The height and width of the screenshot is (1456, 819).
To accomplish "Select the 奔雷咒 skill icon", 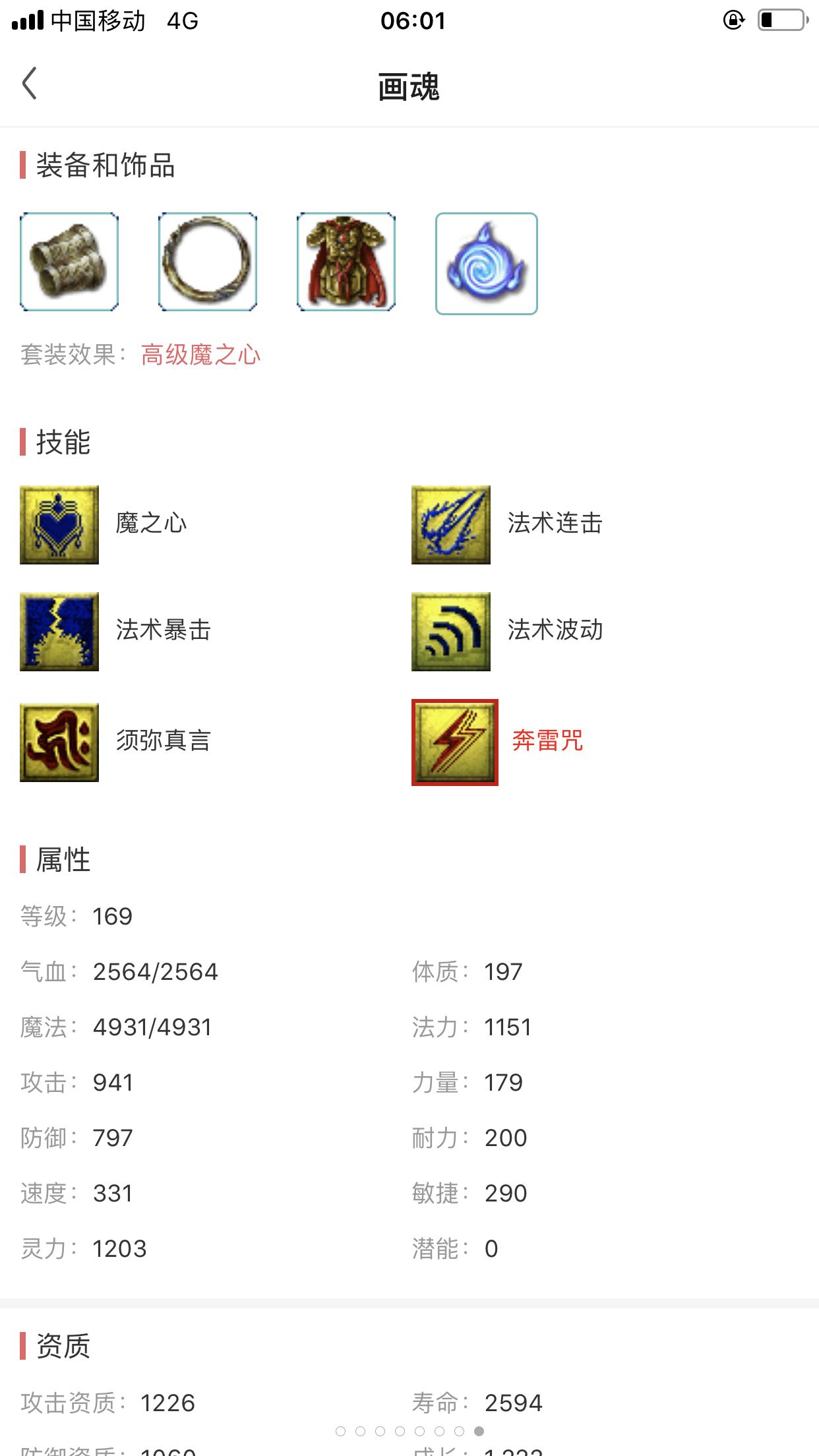I will [x=455, y=743].
